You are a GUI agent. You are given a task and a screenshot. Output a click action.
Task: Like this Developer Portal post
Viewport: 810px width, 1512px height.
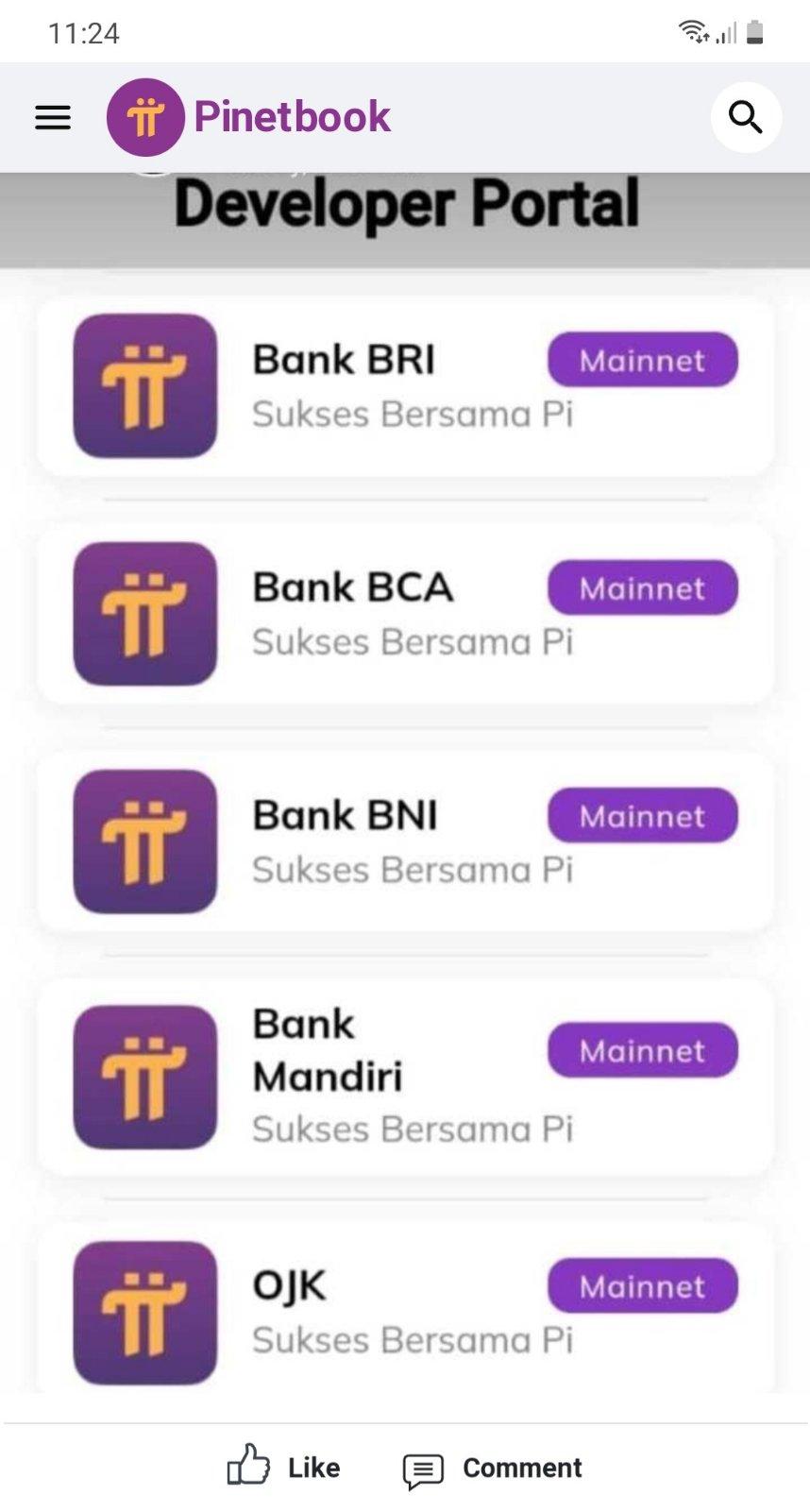pyautogui.click(x=283, y=1468)
